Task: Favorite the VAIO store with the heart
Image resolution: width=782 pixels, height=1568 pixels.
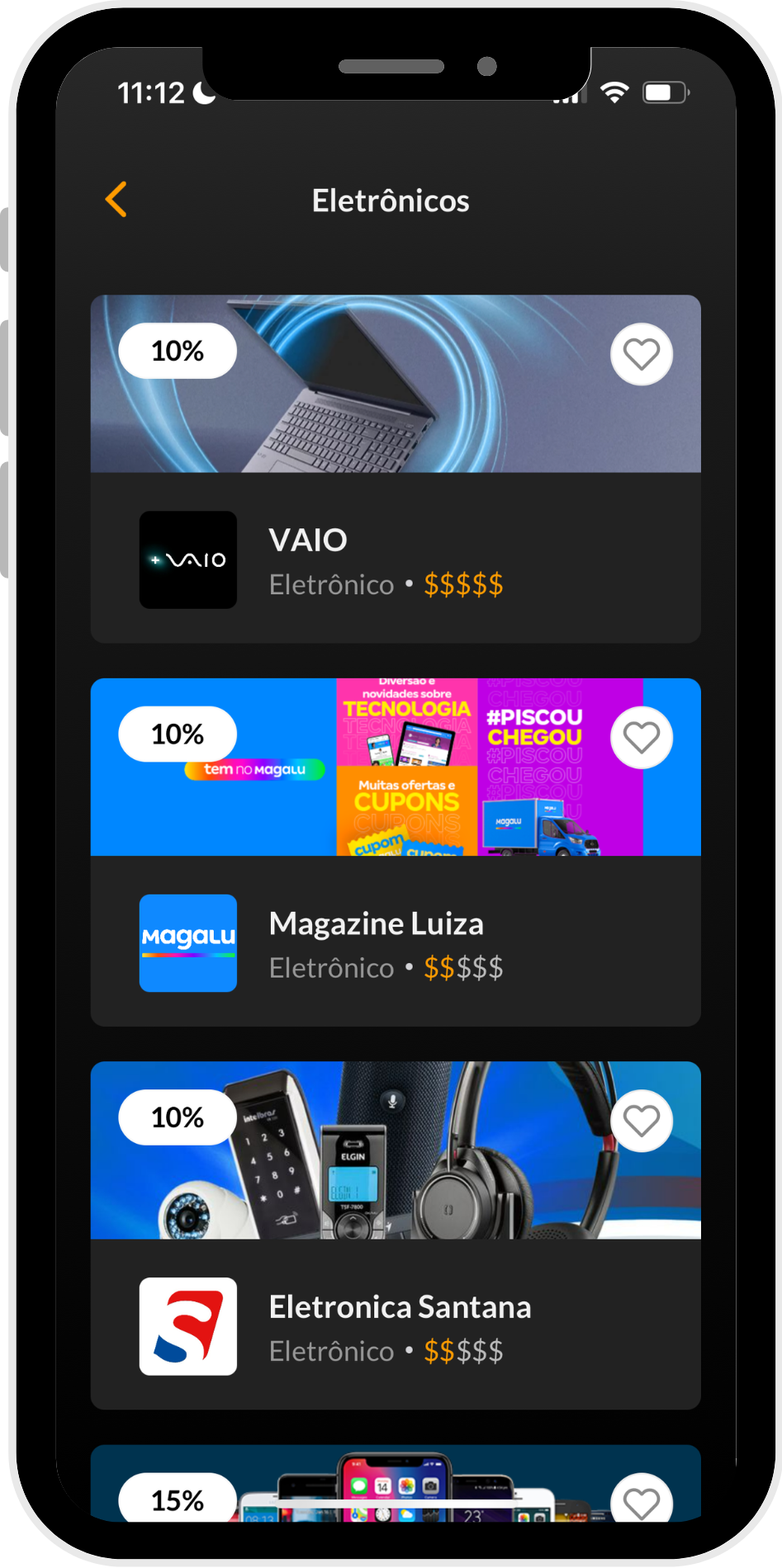Action: click(642, 354)
